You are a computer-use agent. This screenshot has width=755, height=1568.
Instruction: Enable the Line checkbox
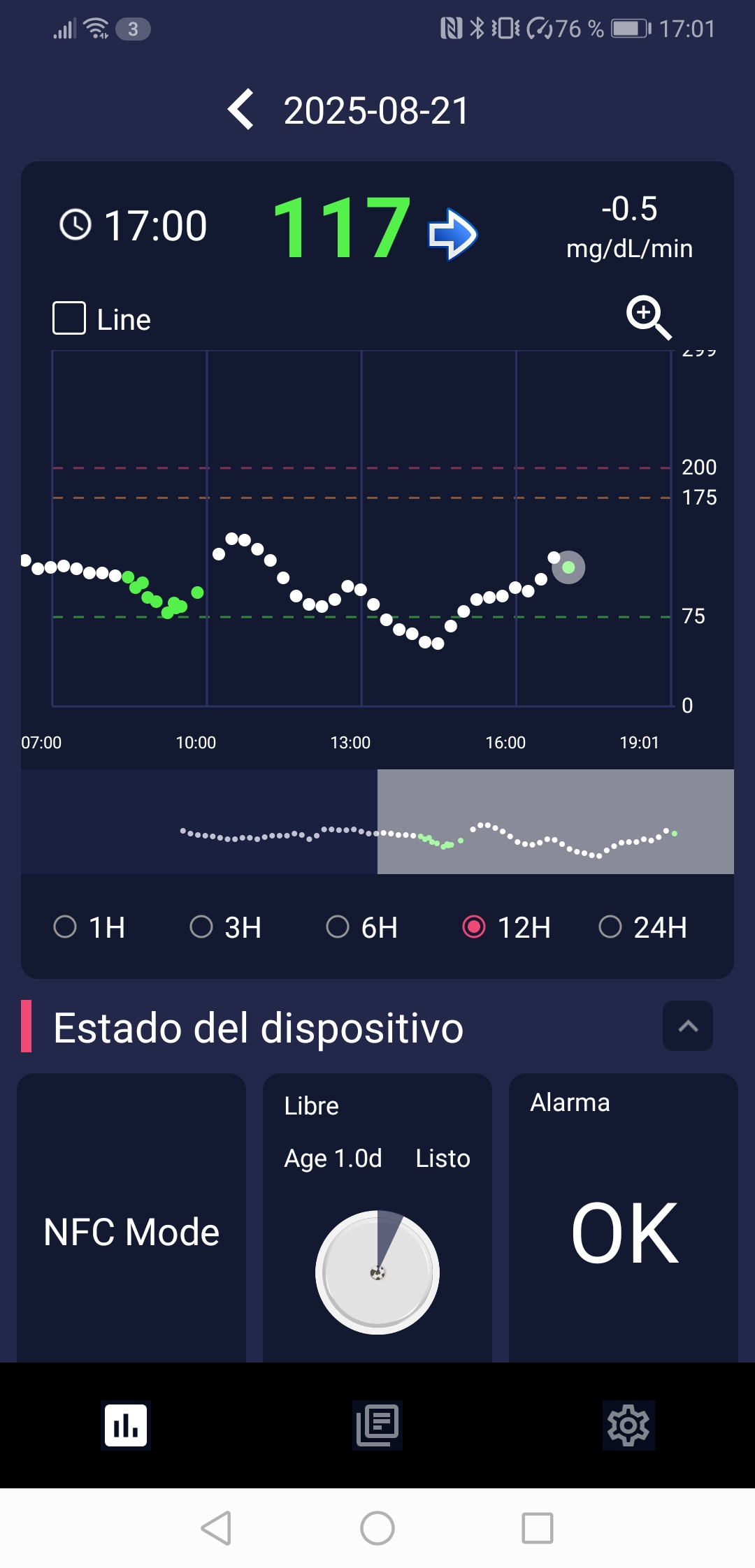click(69, 319)
